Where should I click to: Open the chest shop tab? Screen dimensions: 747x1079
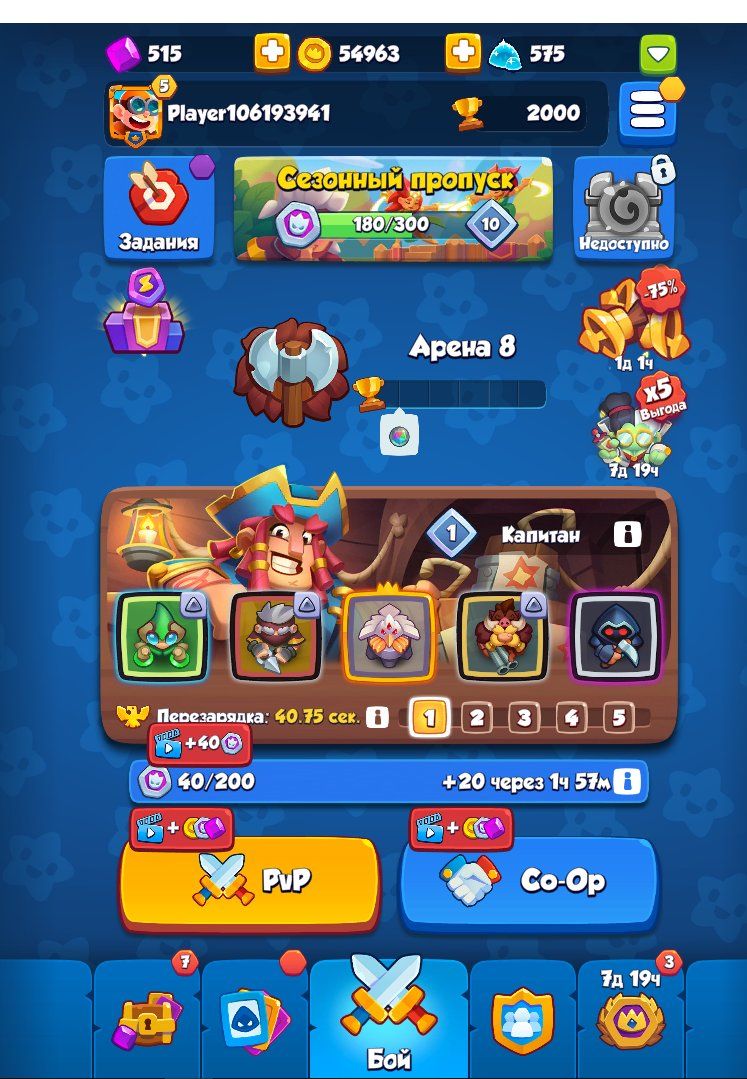click(146, 1020)
